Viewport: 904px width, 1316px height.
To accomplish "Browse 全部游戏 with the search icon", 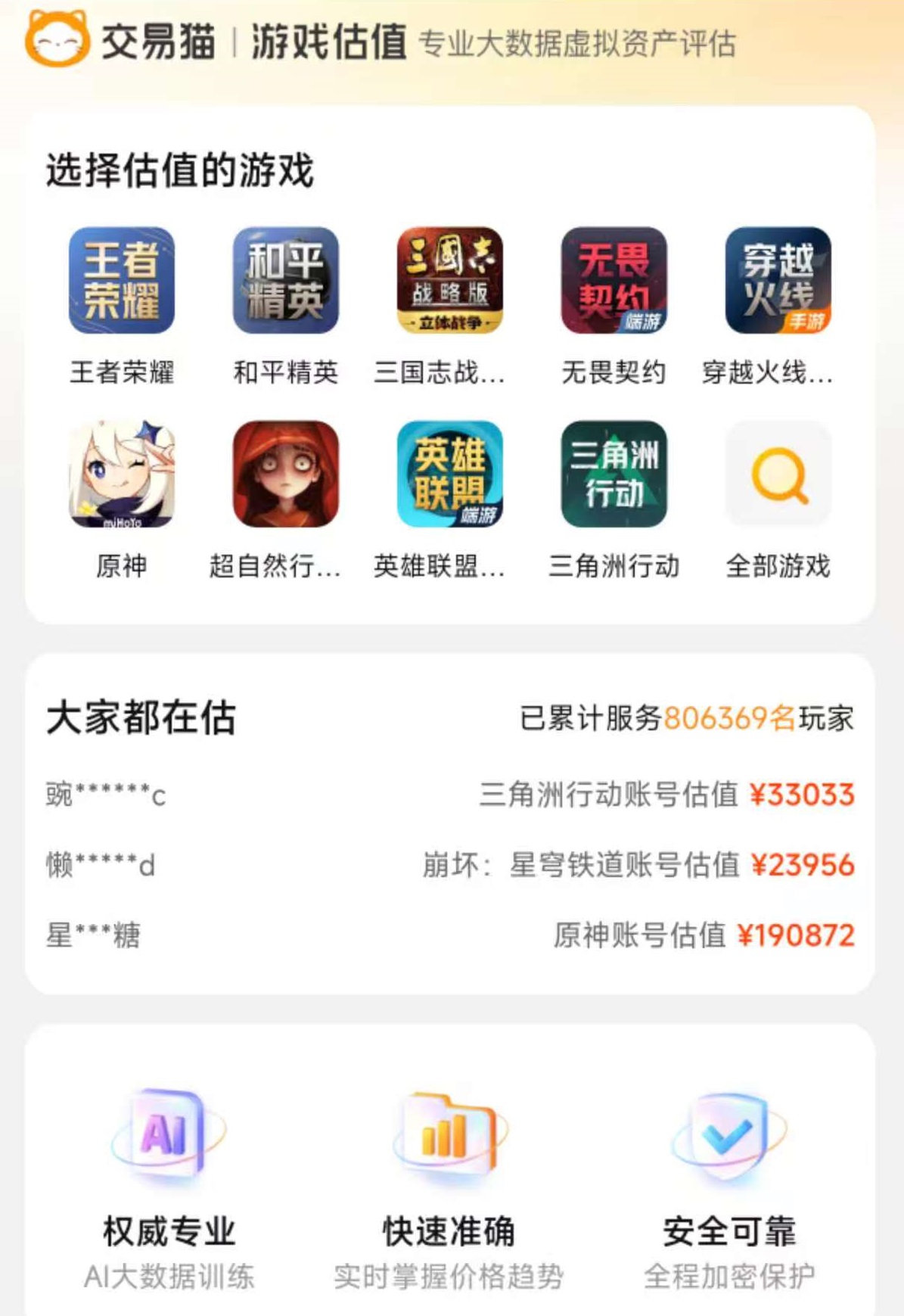I will pyautogui.click(x=778, y=474).
